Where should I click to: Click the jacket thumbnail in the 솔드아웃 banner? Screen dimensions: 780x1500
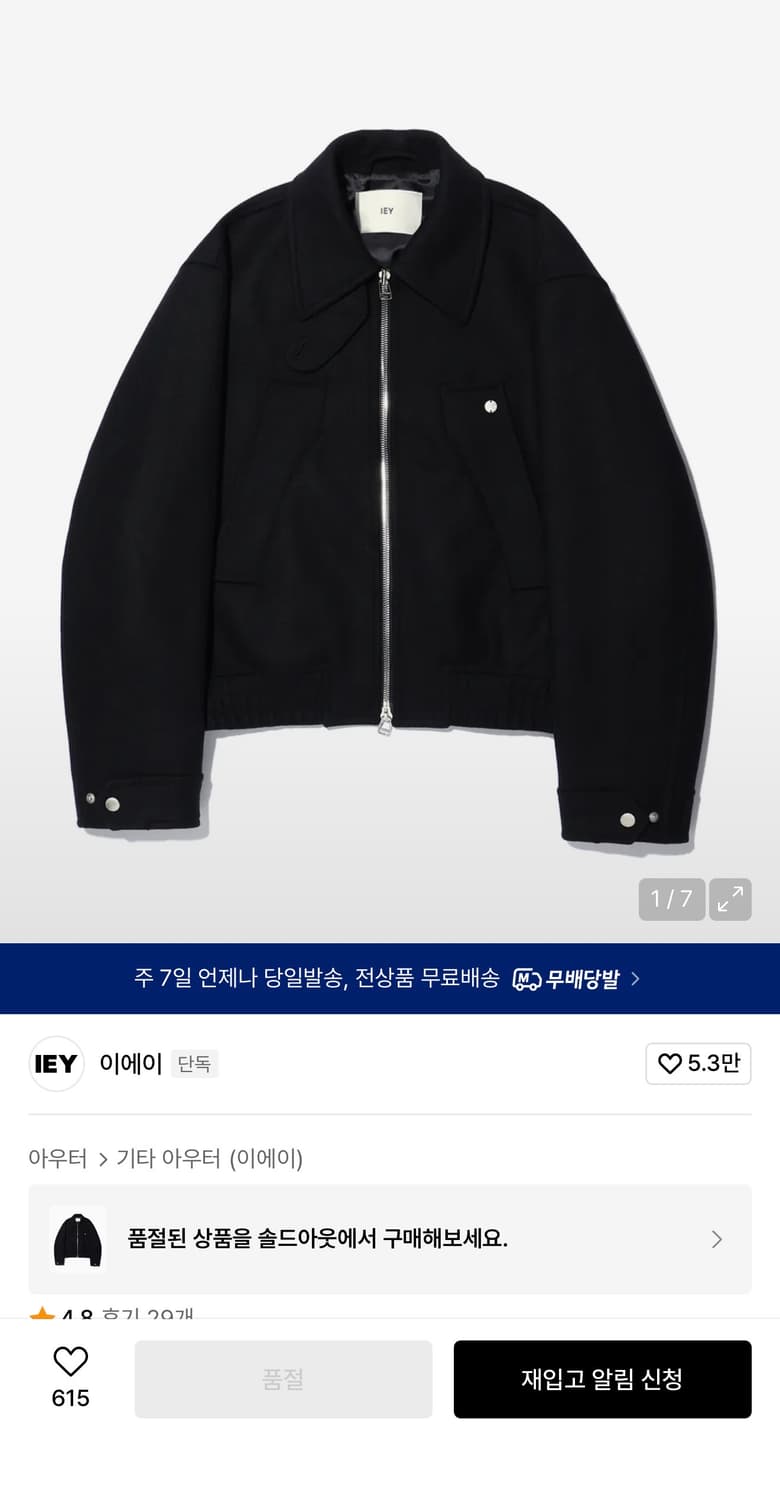pos(80,1239)
